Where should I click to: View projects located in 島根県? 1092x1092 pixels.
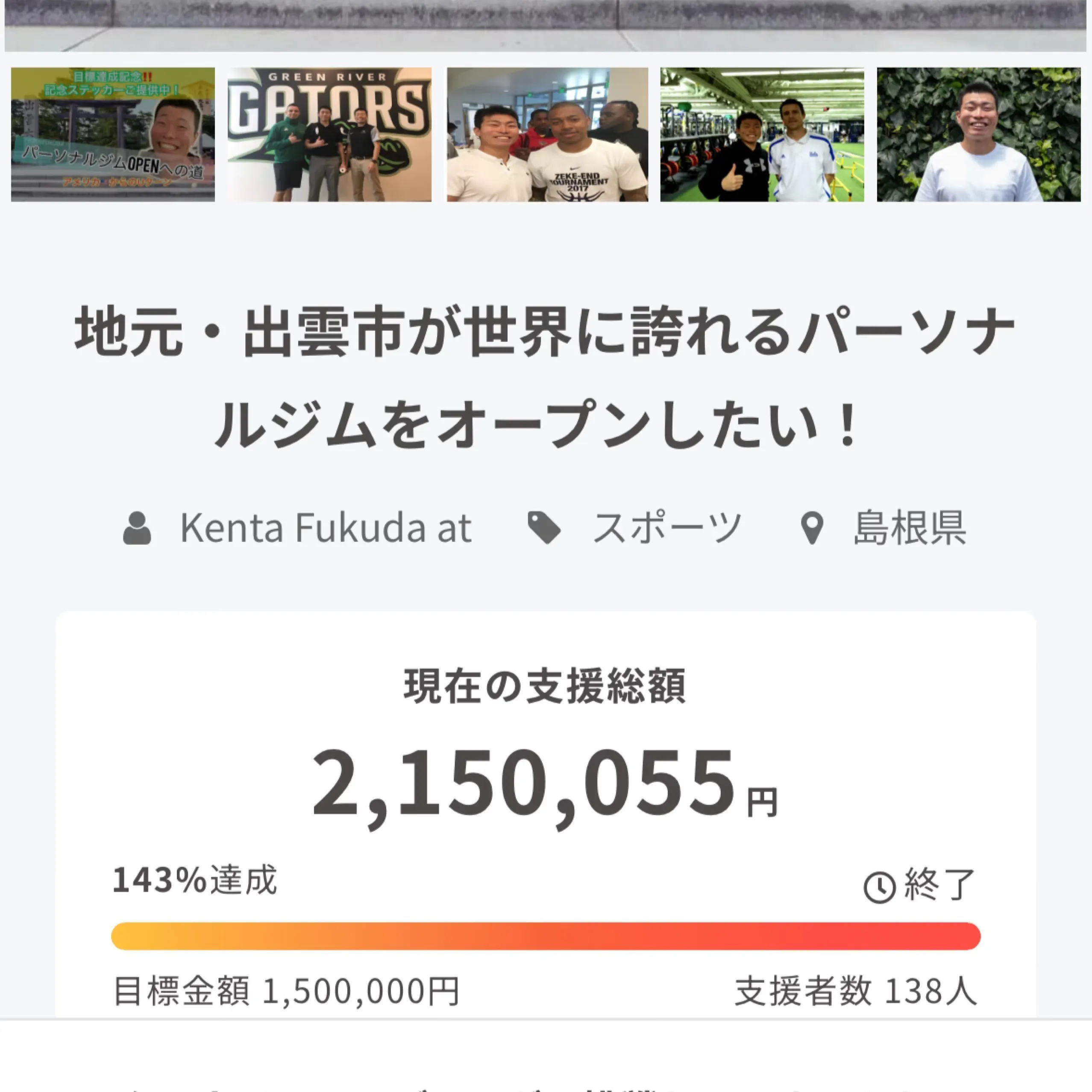[909, 528]
